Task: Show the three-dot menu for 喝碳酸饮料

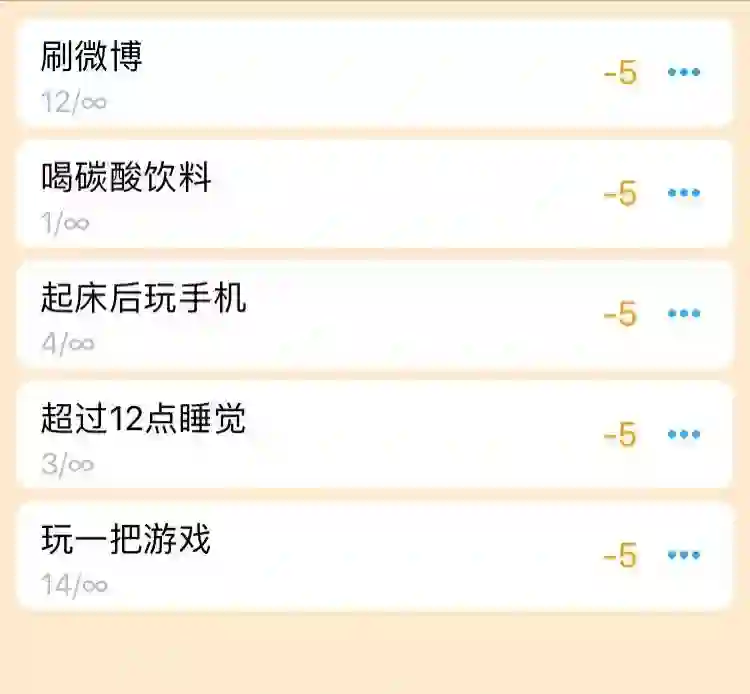Action: [684, 193]
